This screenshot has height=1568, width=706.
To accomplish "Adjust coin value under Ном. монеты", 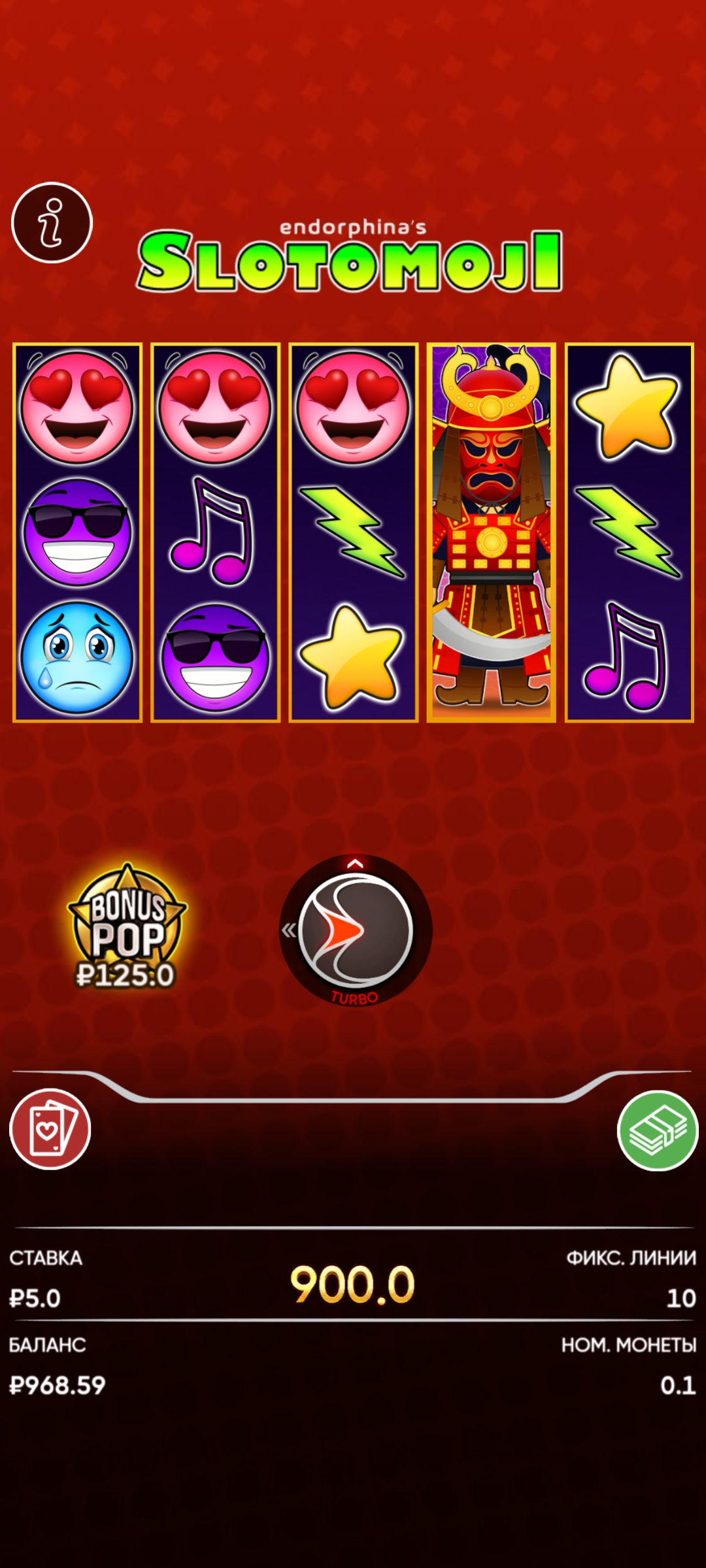I will pos(677,1385).
